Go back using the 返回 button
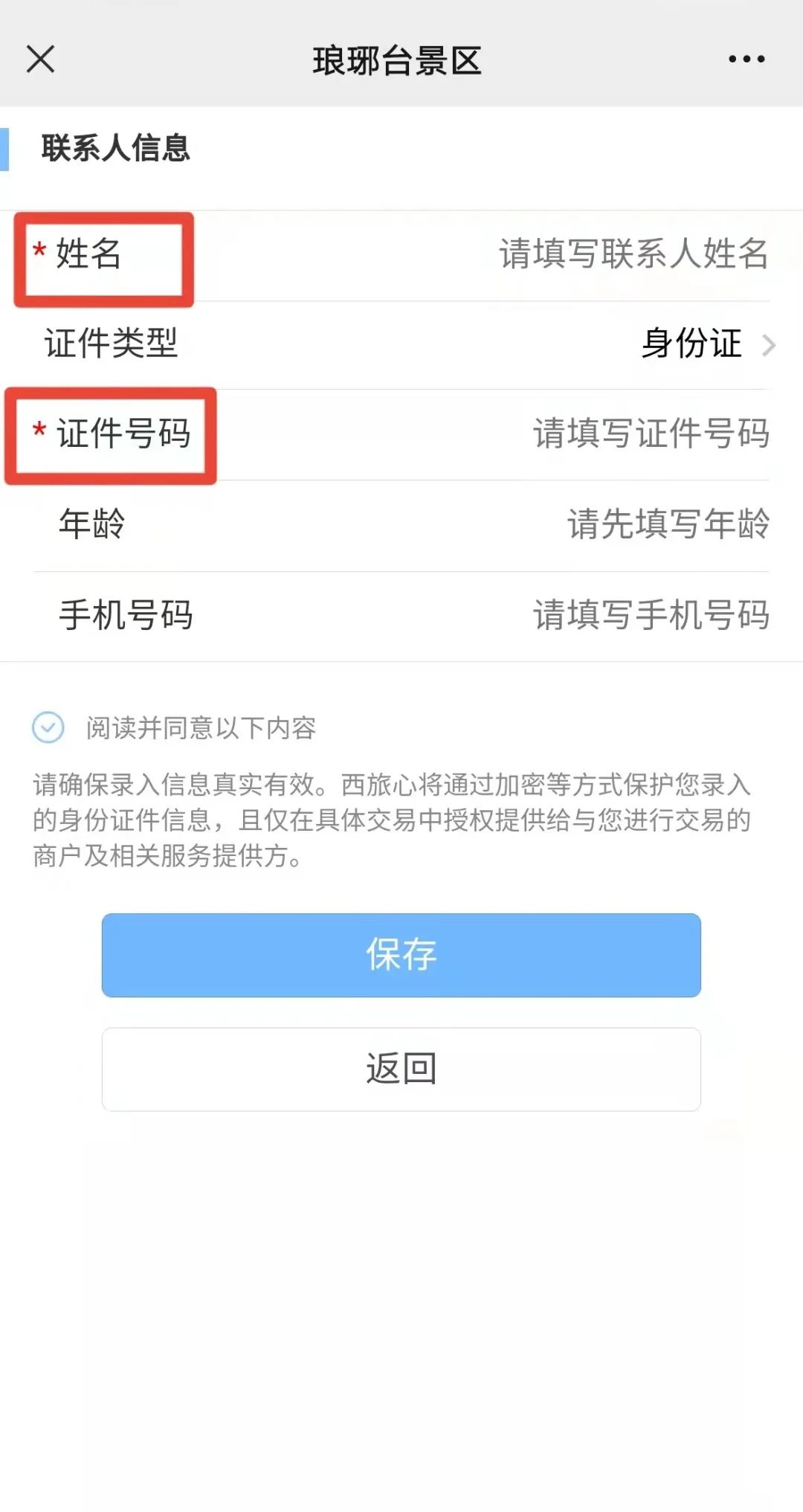 [401, 1069]
